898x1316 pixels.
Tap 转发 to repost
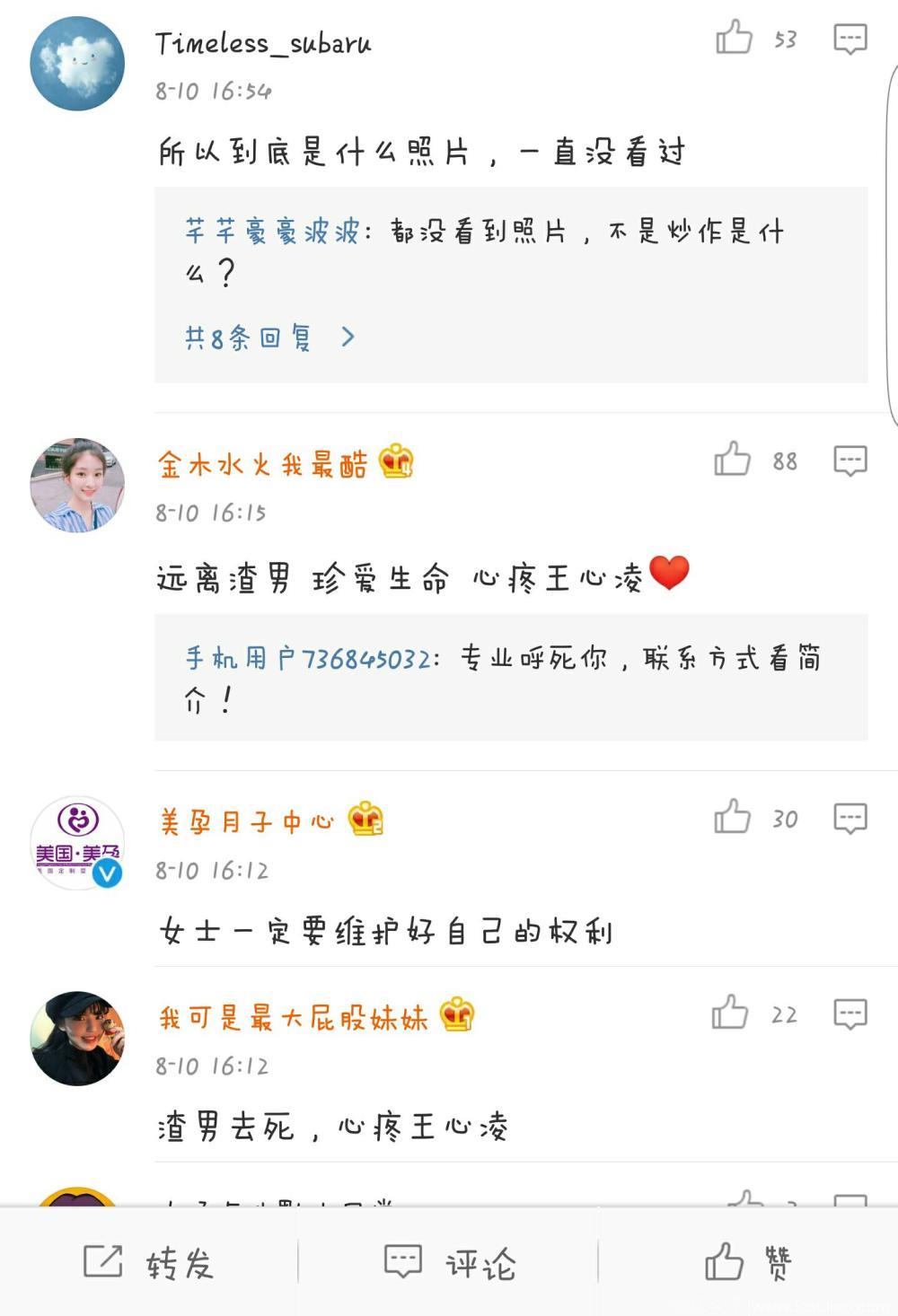coord(149,1262)
